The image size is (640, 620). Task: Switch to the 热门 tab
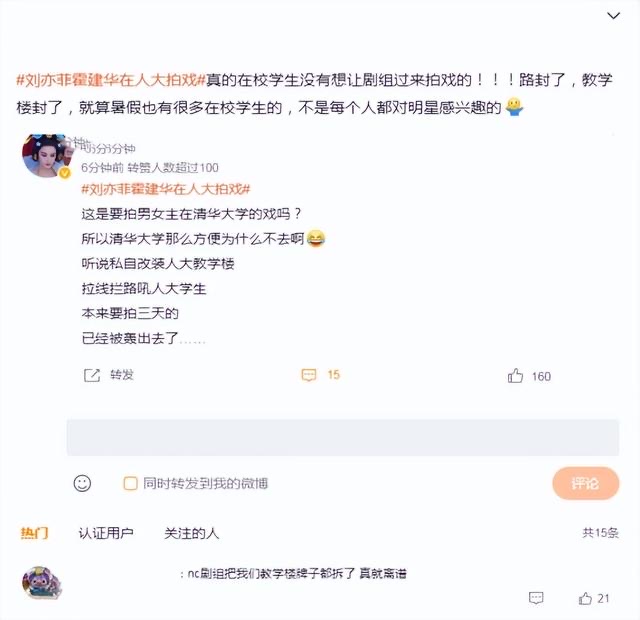[34, 533]
